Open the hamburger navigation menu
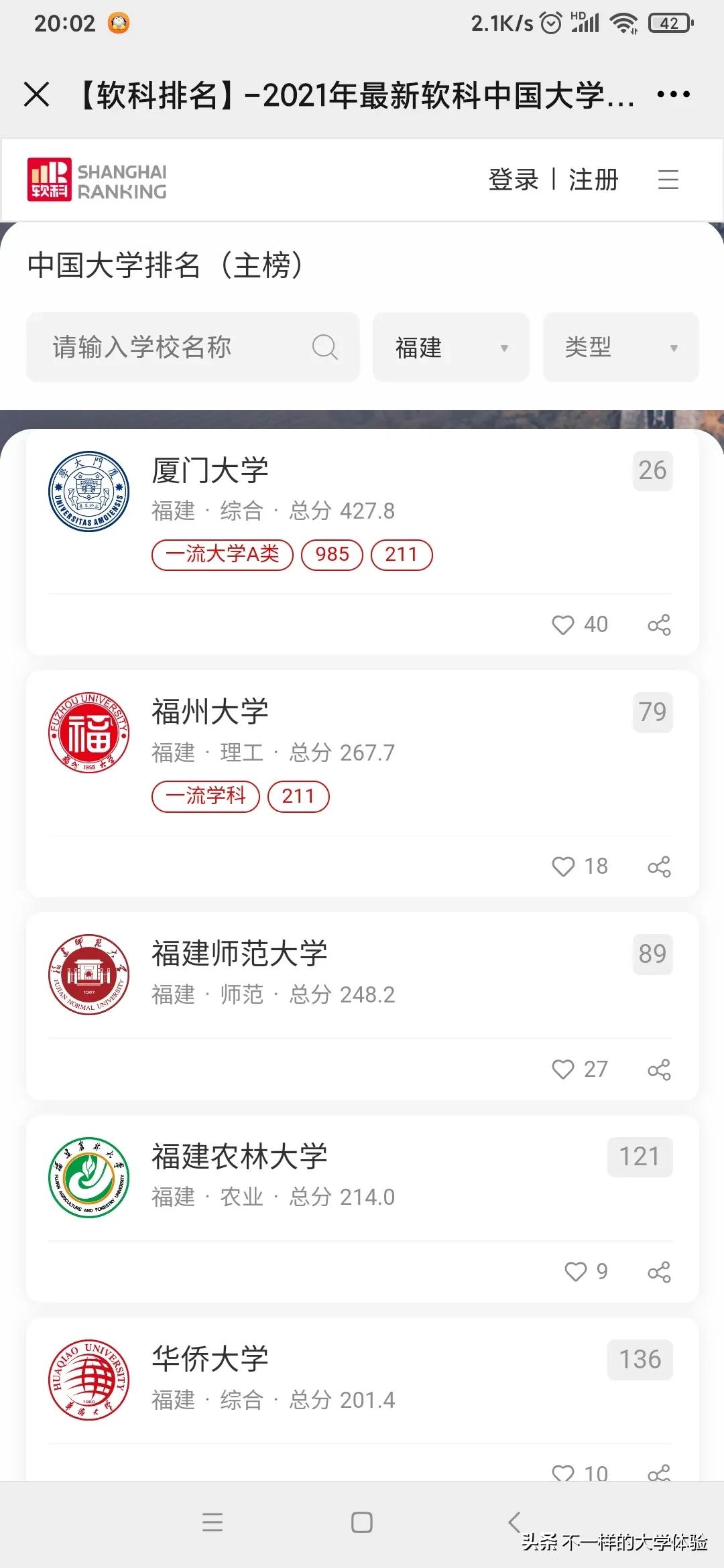This screenshot has height=1568, width=724. 668,180
